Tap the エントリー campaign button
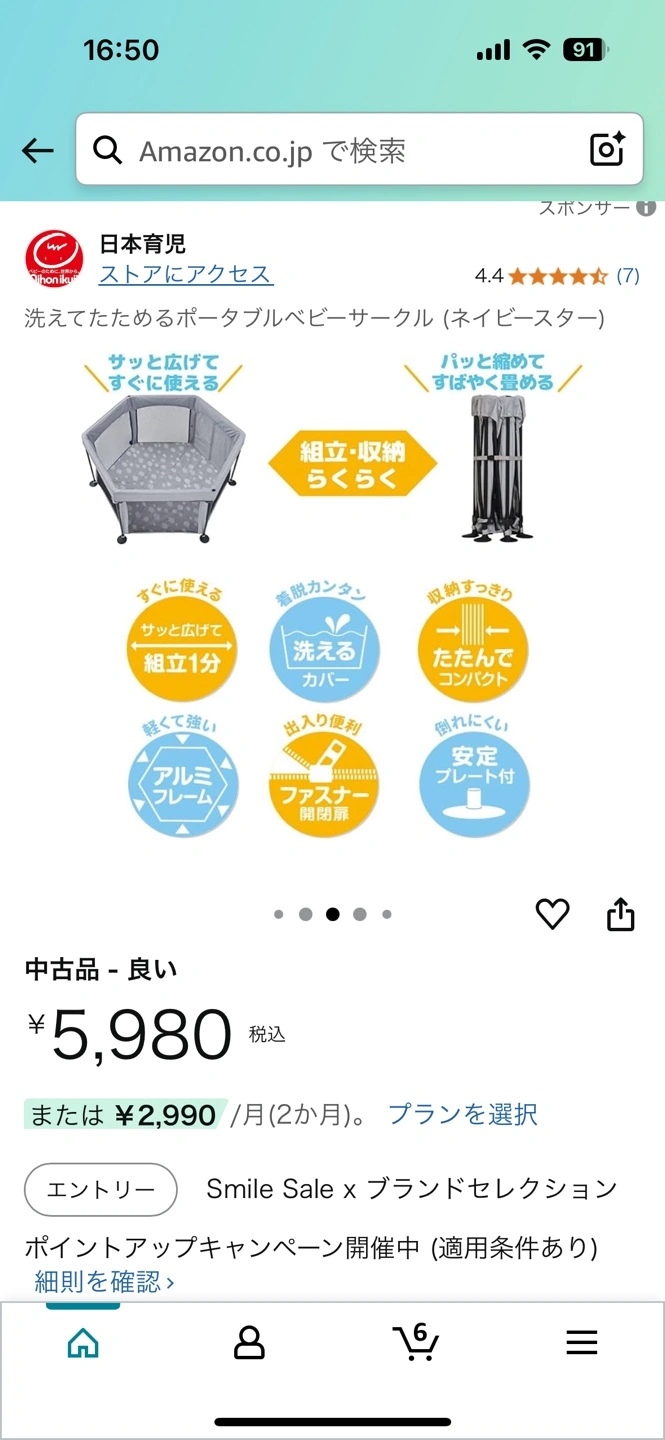This screenshot has width=665, height=1440. coord(100,1189)
